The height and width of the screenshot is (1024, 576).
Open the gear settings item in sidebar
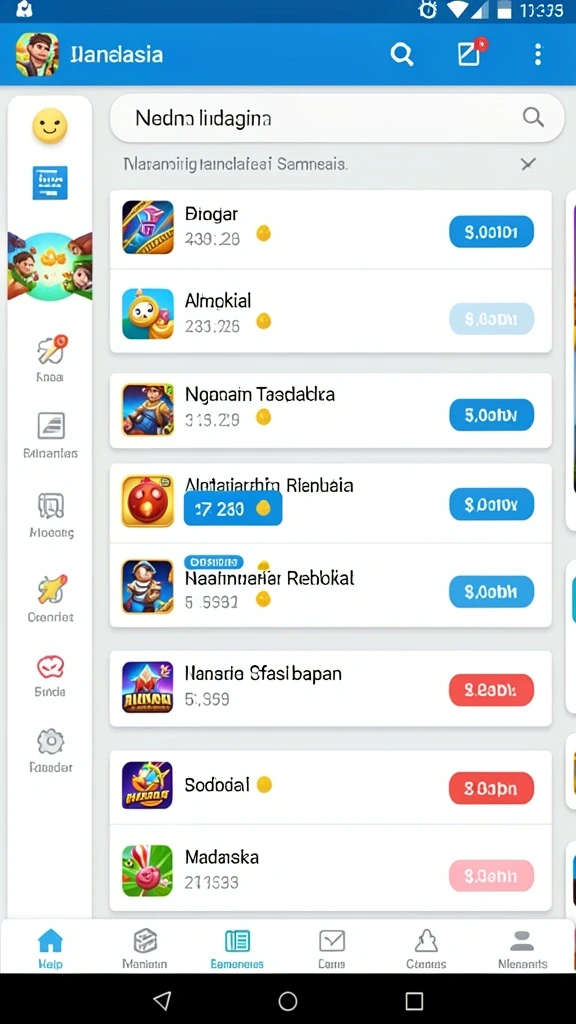[50, 750]
